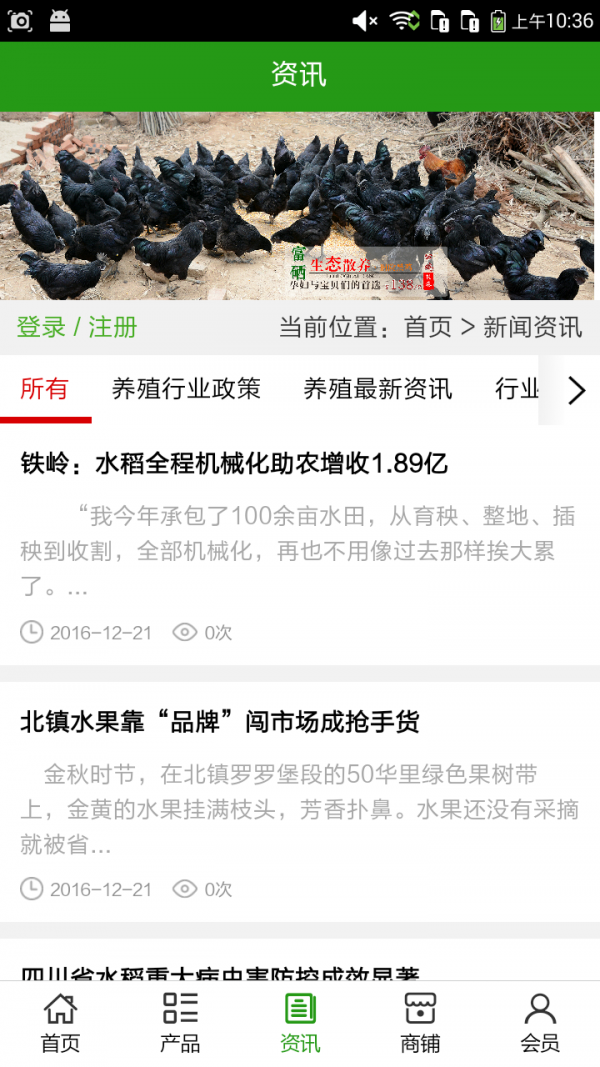The height and width of the screenshot is (1067, 600).
Task: Select the 所有 category tab
Action: 44,389
